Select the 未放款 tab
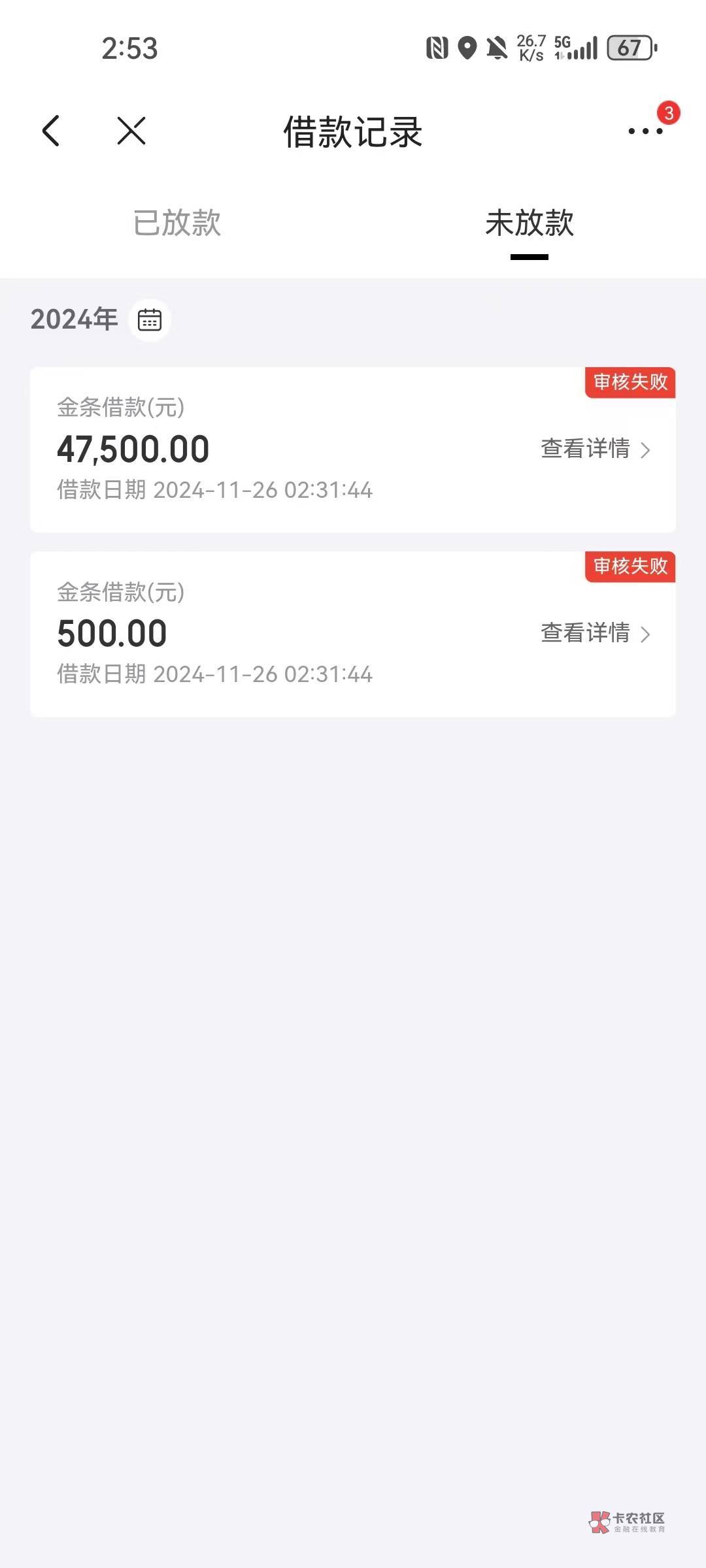 coord(529,223)
